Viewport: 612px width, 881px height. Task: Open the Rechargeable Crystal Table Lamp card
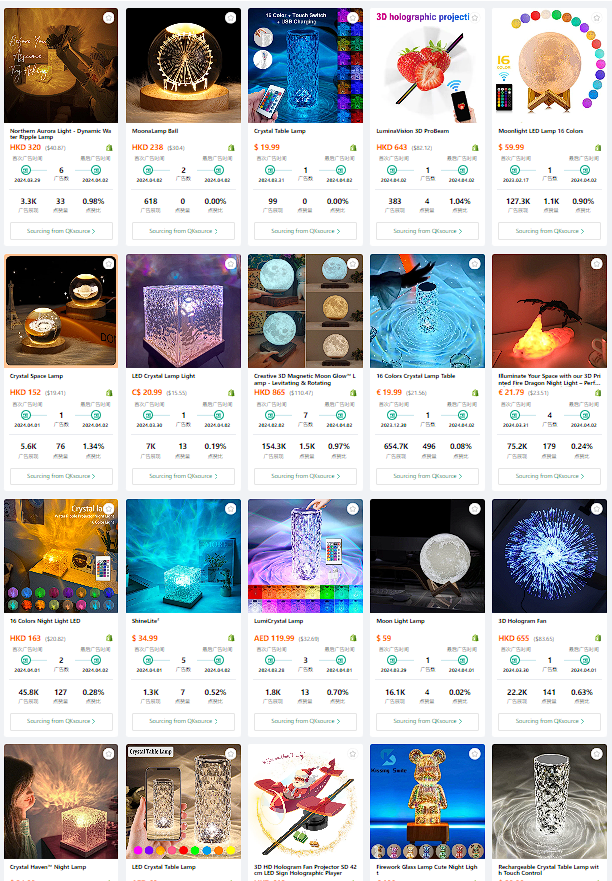548,800
